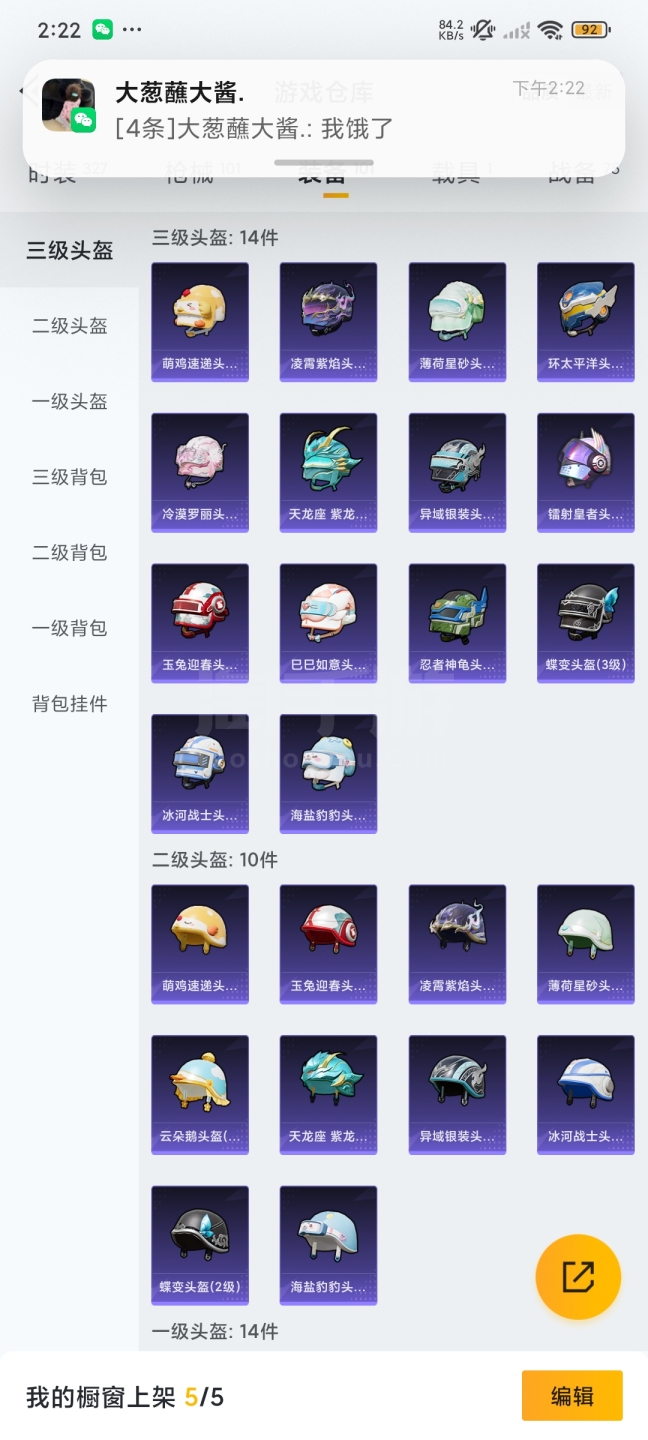
Task: Open the 忍者神龟 helmet item
Action: click(x=457, y=623)
